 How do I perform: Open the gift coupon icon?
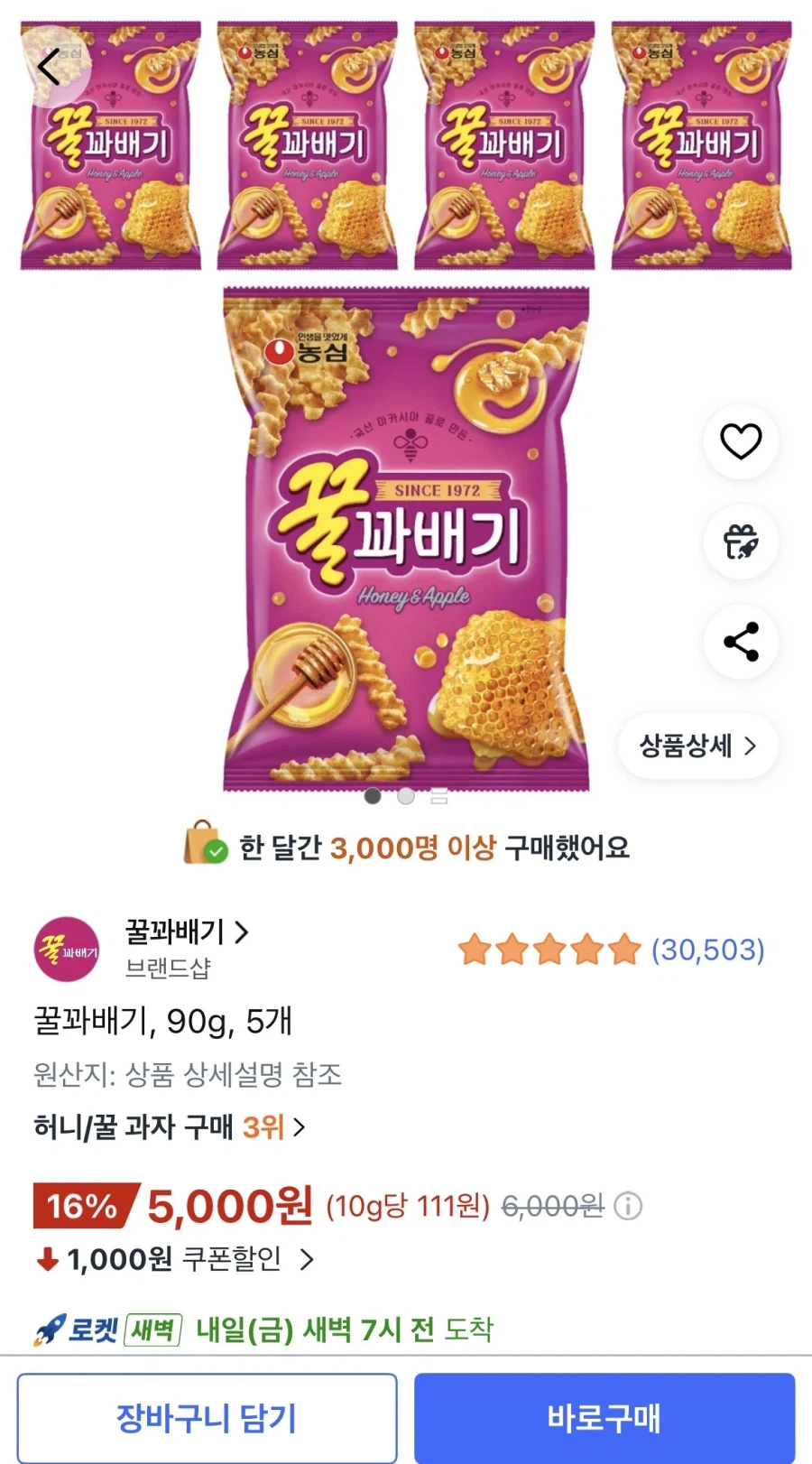point(741,542)
